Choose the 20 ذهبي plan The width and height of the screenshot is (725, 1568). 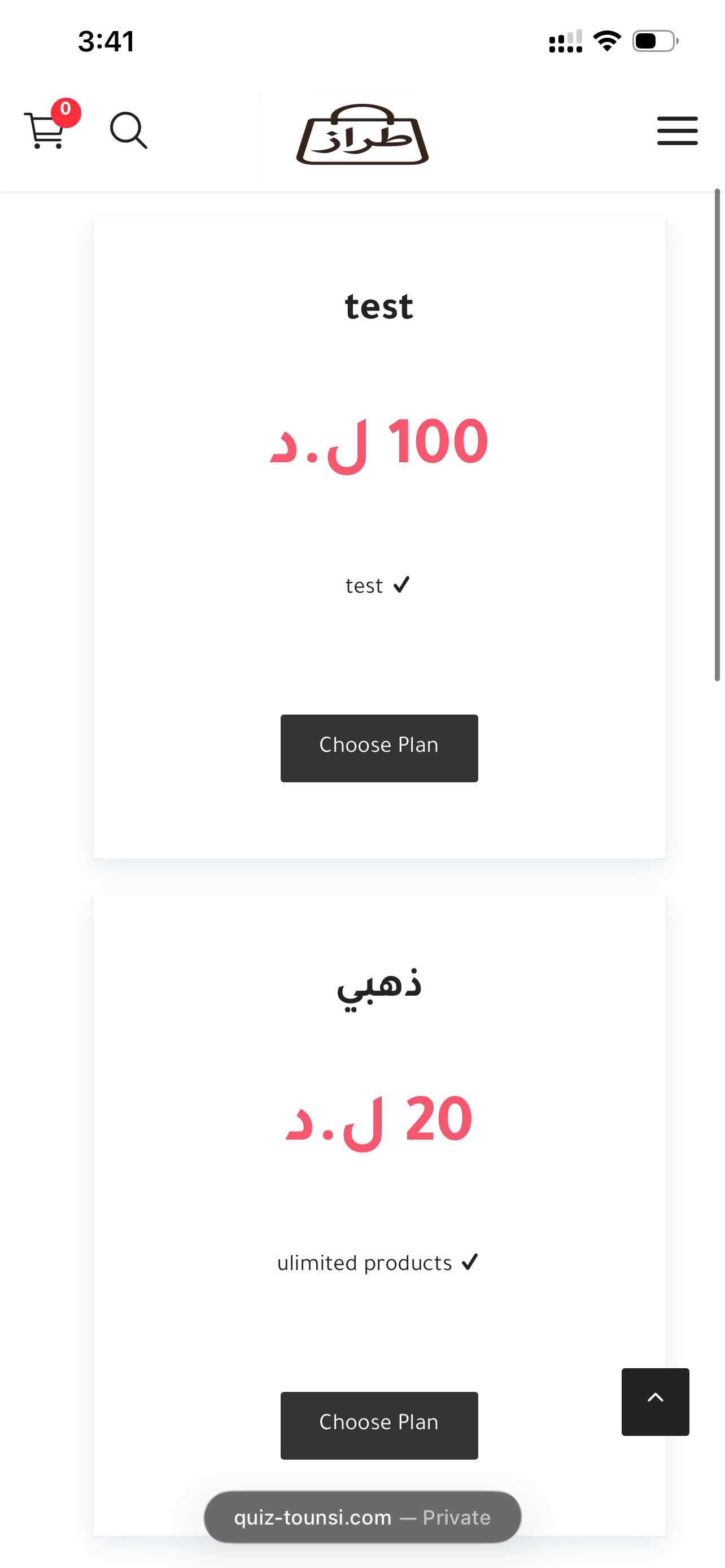click(x=379, y=1425)
